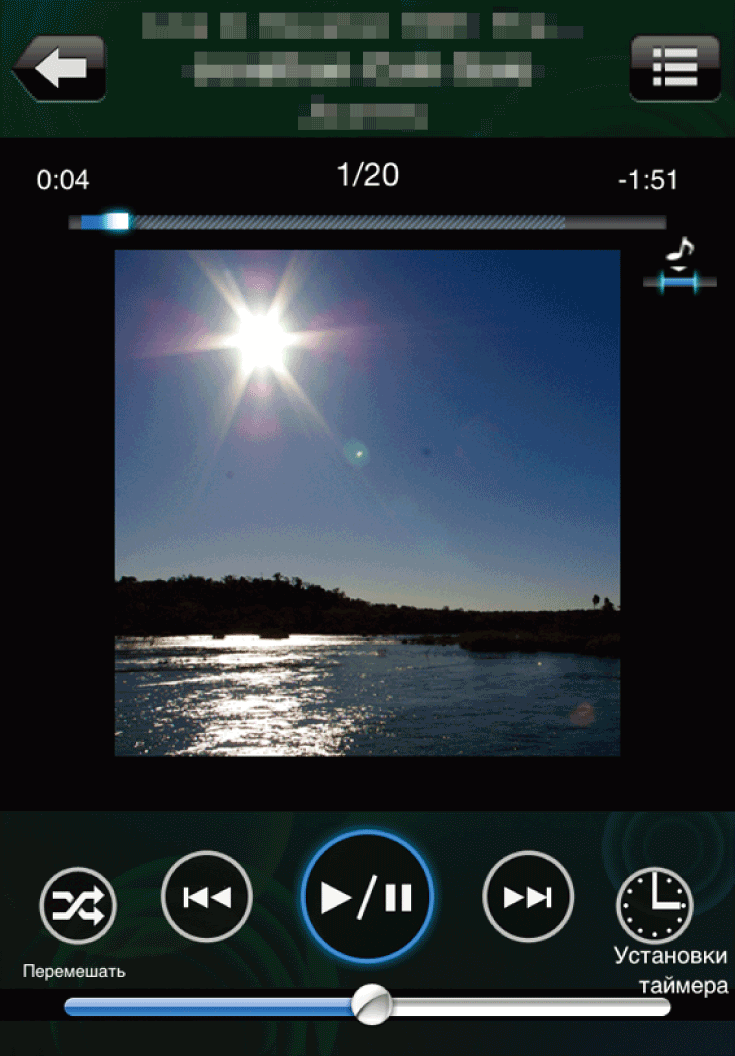Open the track list menu

675,68
